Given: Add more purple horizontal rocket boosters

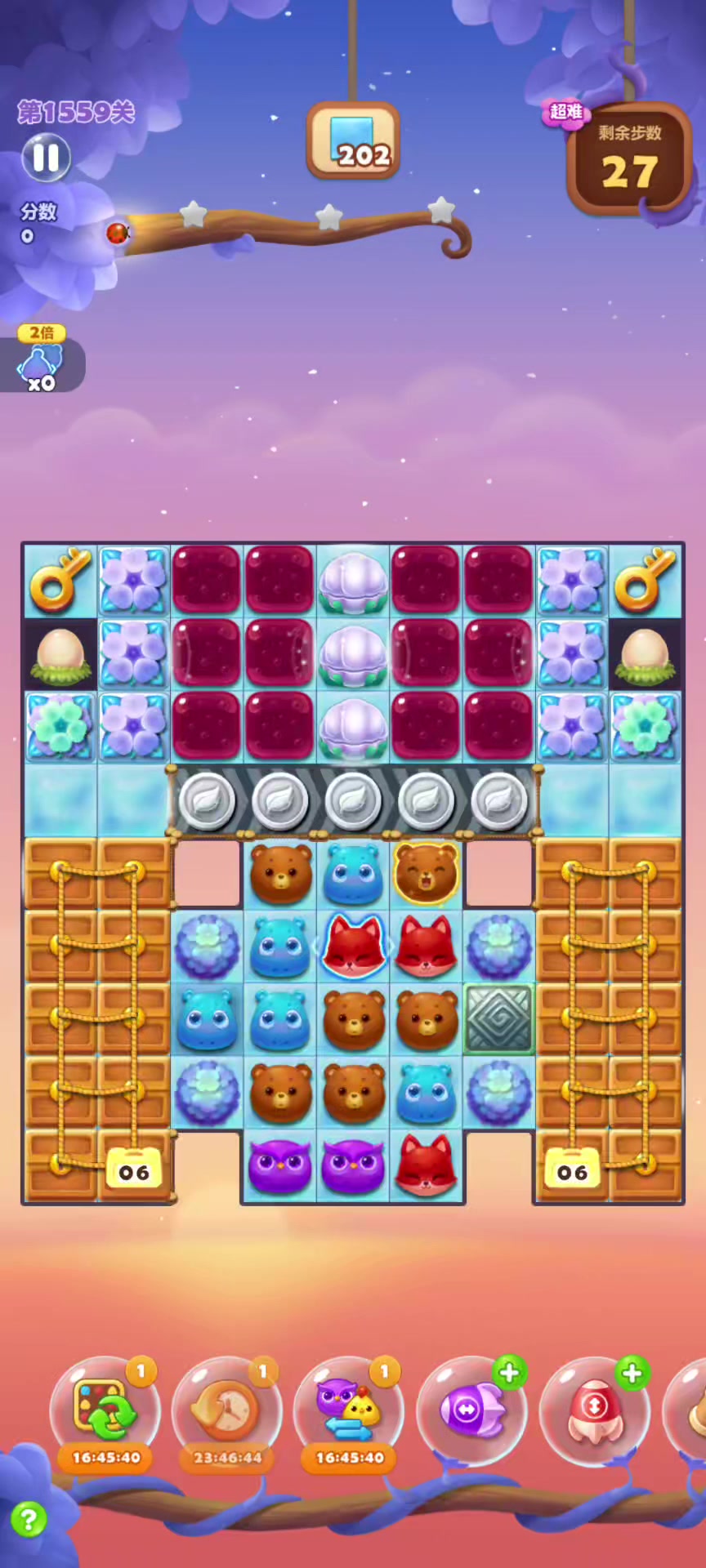Looking at the screenshot, I should [509, 1373].
